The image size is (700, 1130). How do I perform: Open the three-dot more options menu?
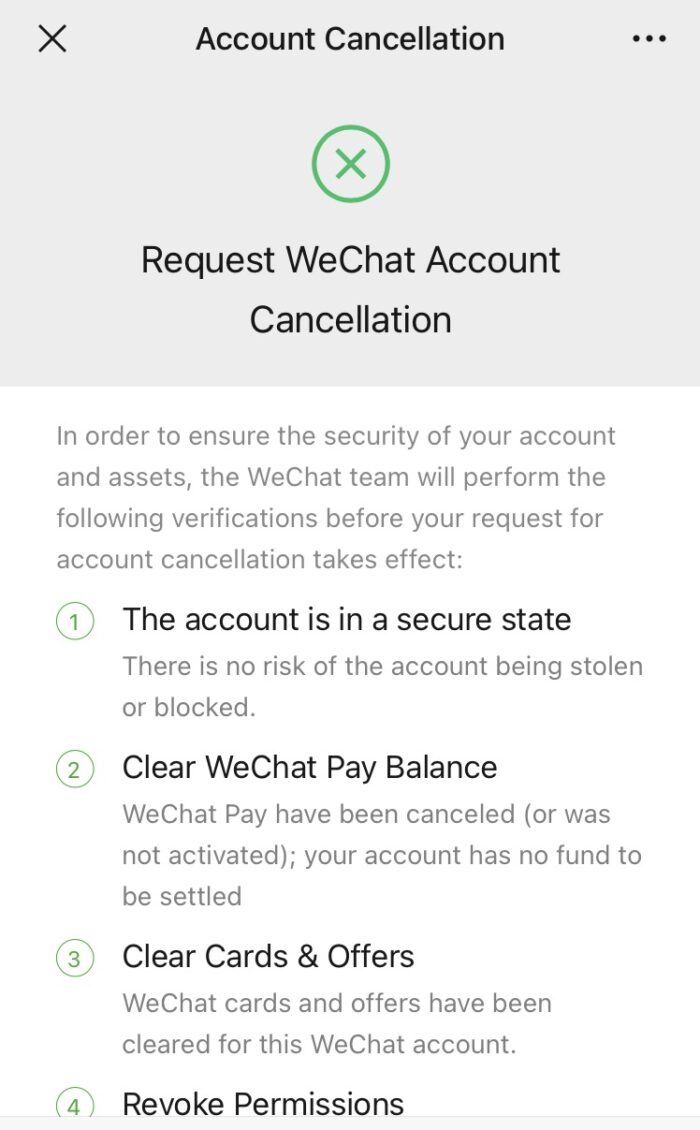(x=649, y=39)
